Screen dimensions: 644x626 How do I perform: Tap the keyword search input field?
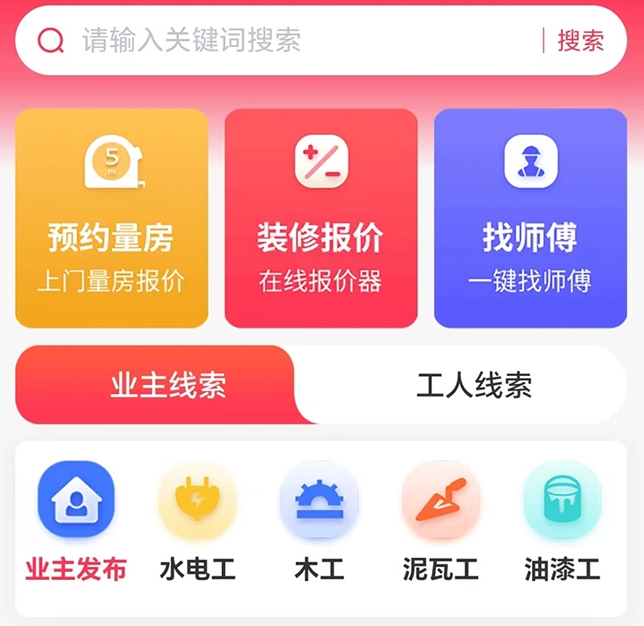[x=290, y=41]
